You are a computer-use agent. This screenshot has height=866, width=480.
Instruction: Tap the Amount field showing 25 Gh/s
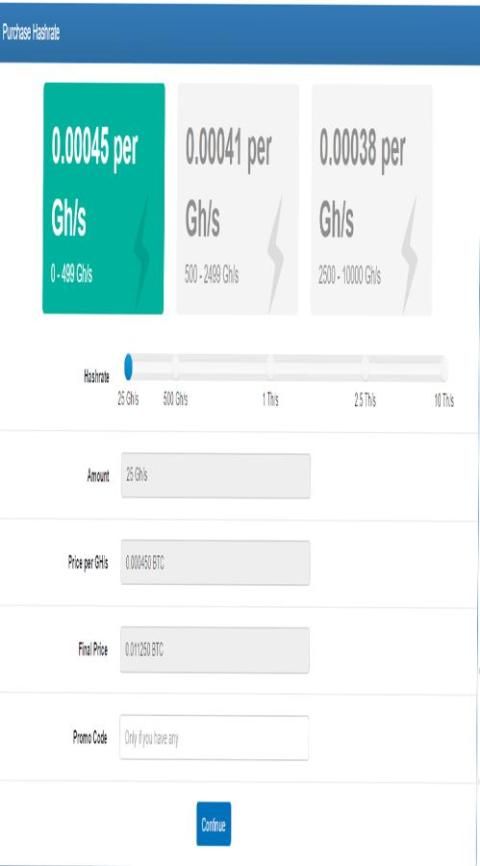[215, 476]
